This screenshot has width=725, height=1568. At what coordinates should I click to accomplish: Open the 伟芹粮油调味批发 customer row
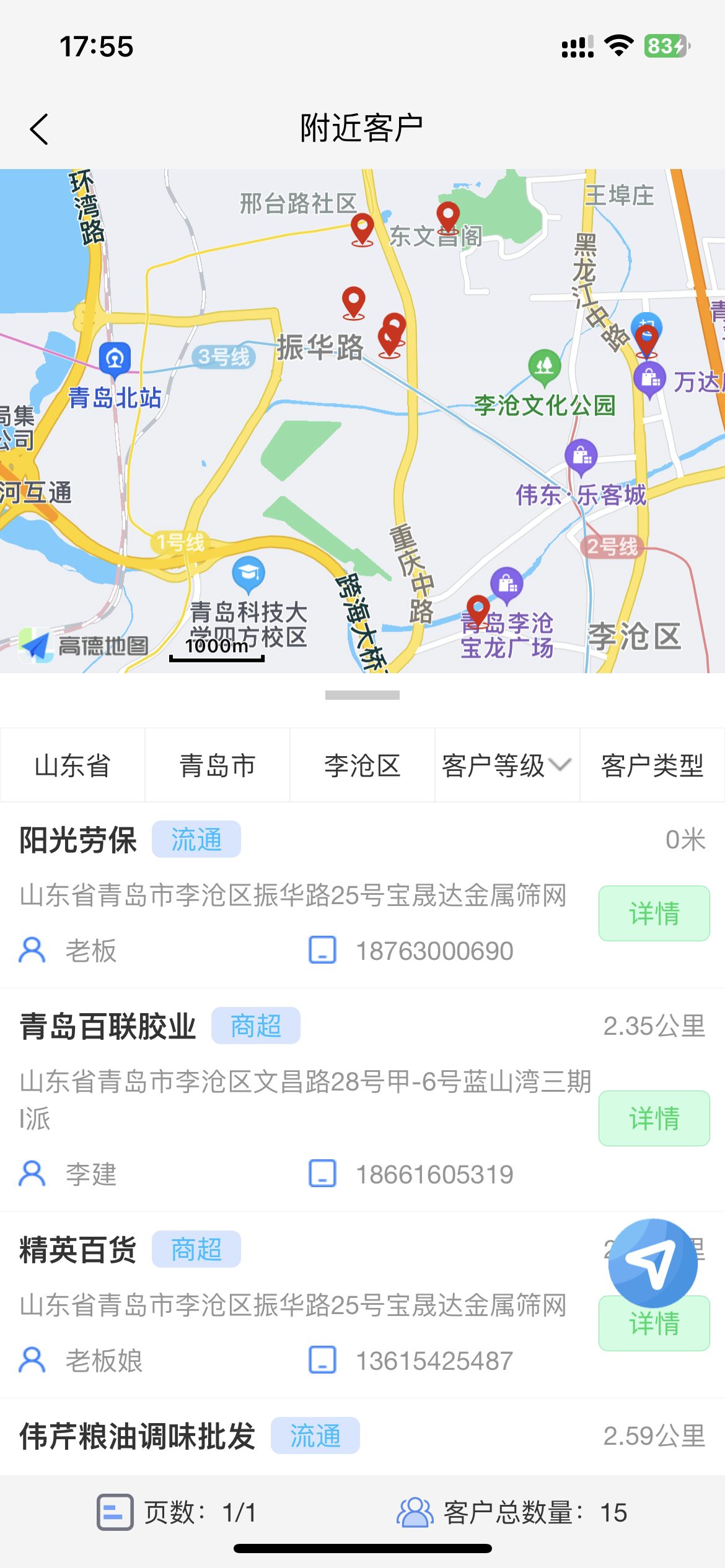(x=138, y=1436)
